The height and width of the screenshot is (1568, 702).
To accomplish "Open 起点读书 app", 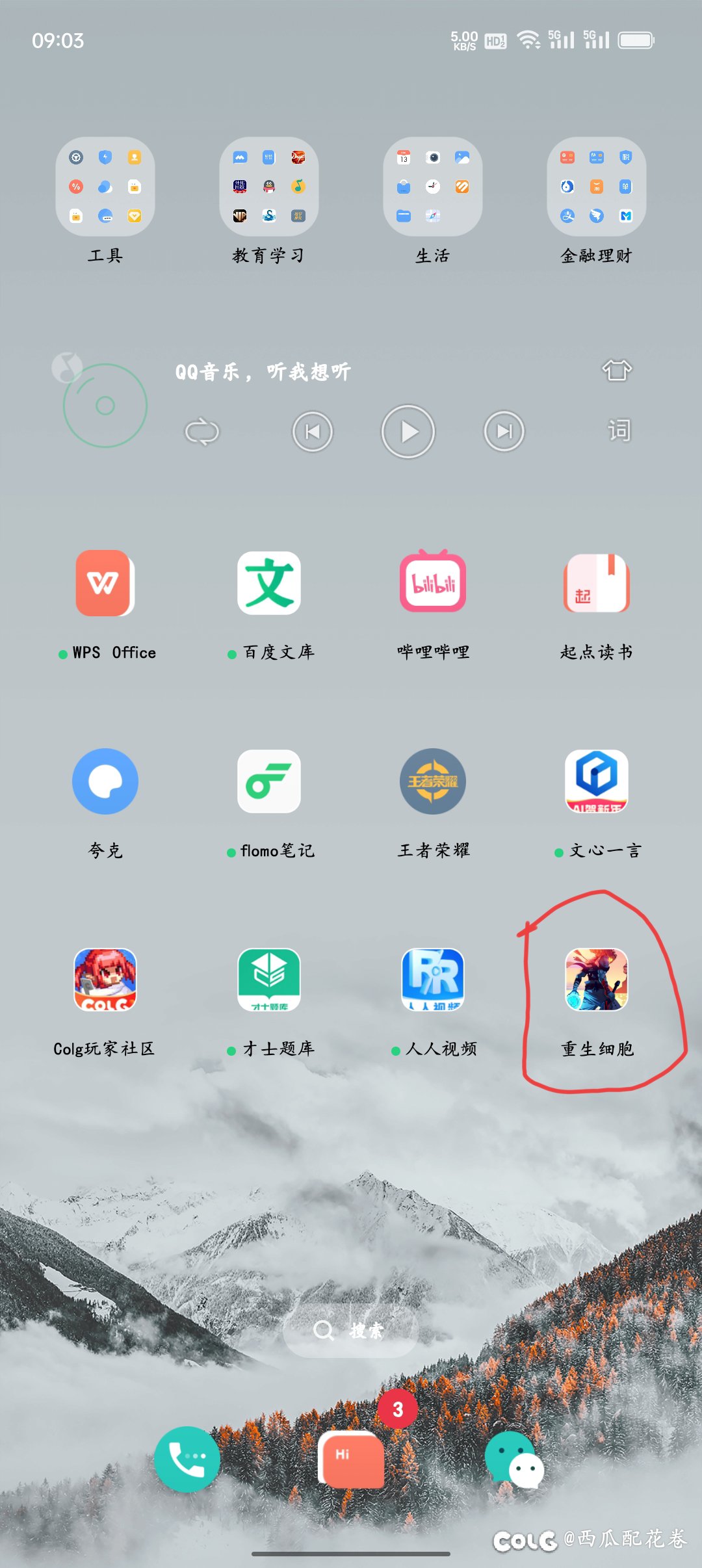I will pos(597,583).
